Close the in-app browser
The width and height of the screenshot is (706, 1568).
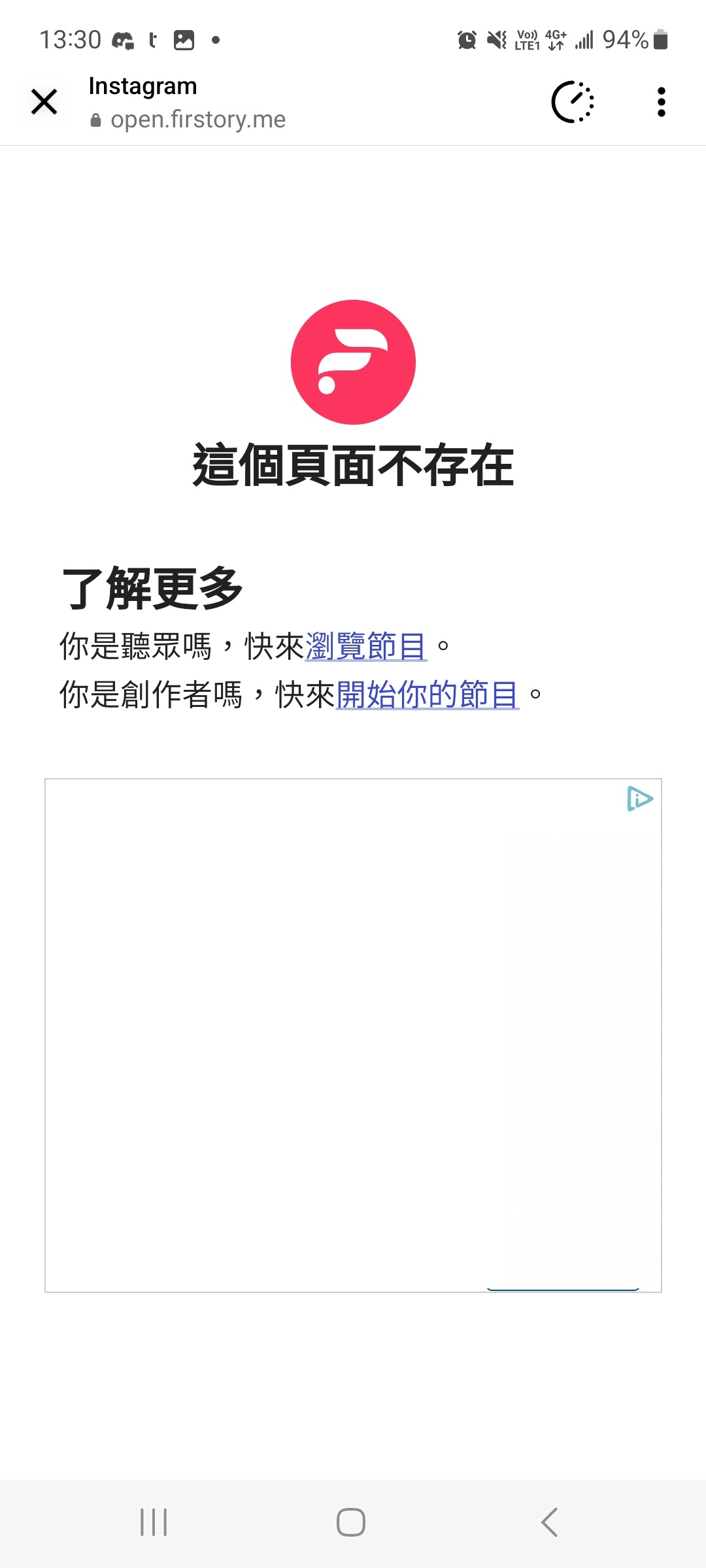pos(44,102)
